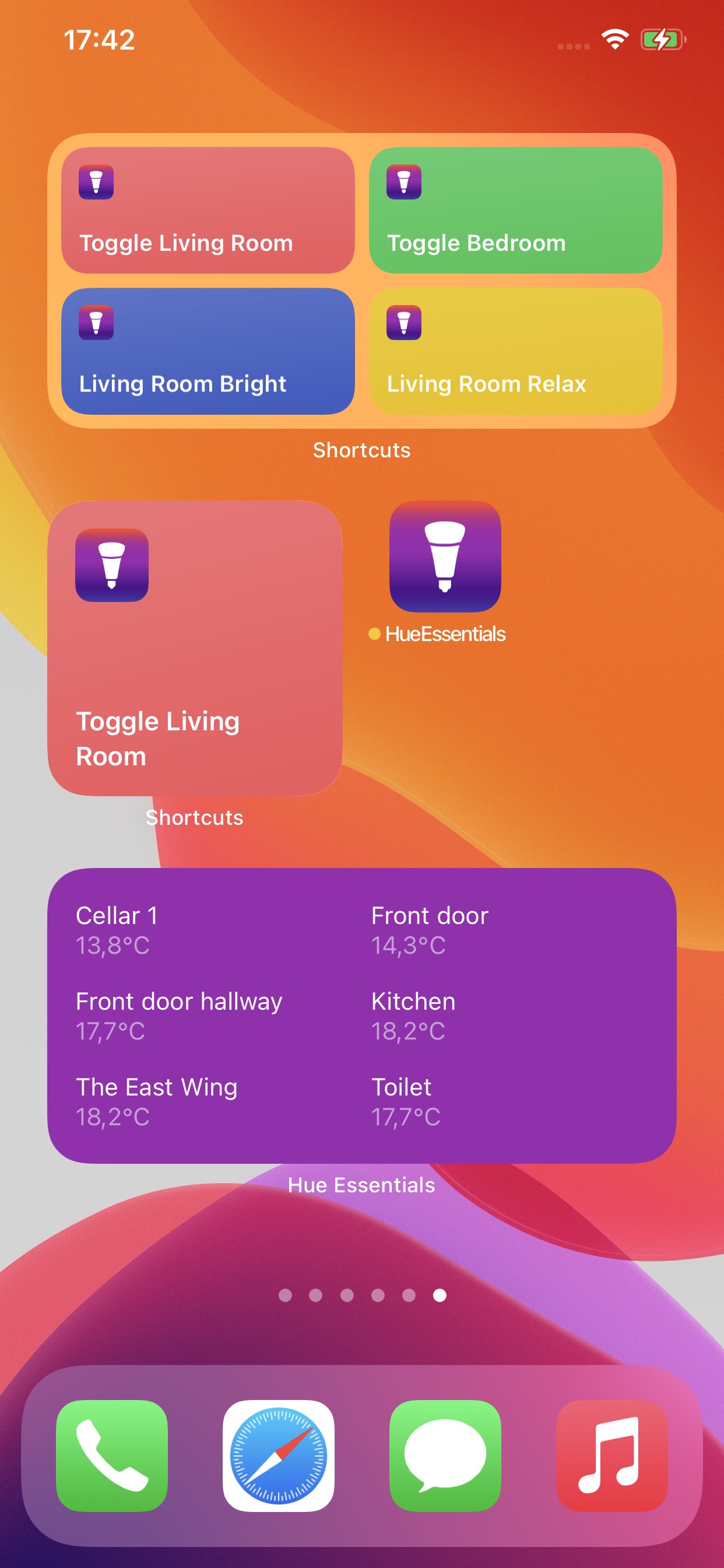The width and height of the screenshot is (724, 1568).
Task: Open the HueEssentials app
Action: [445, 557]
